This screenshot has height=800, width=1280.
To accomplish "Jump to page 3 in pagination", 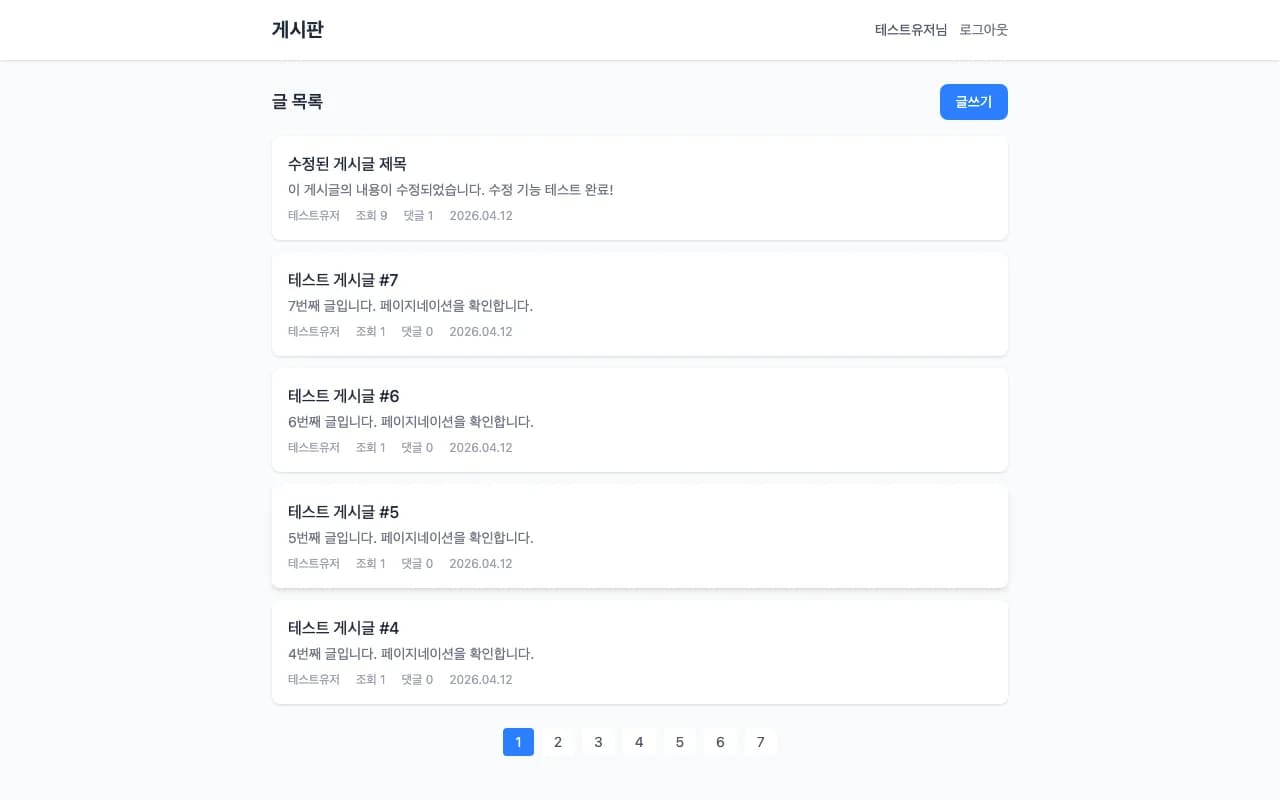I will tap(598, 742).
